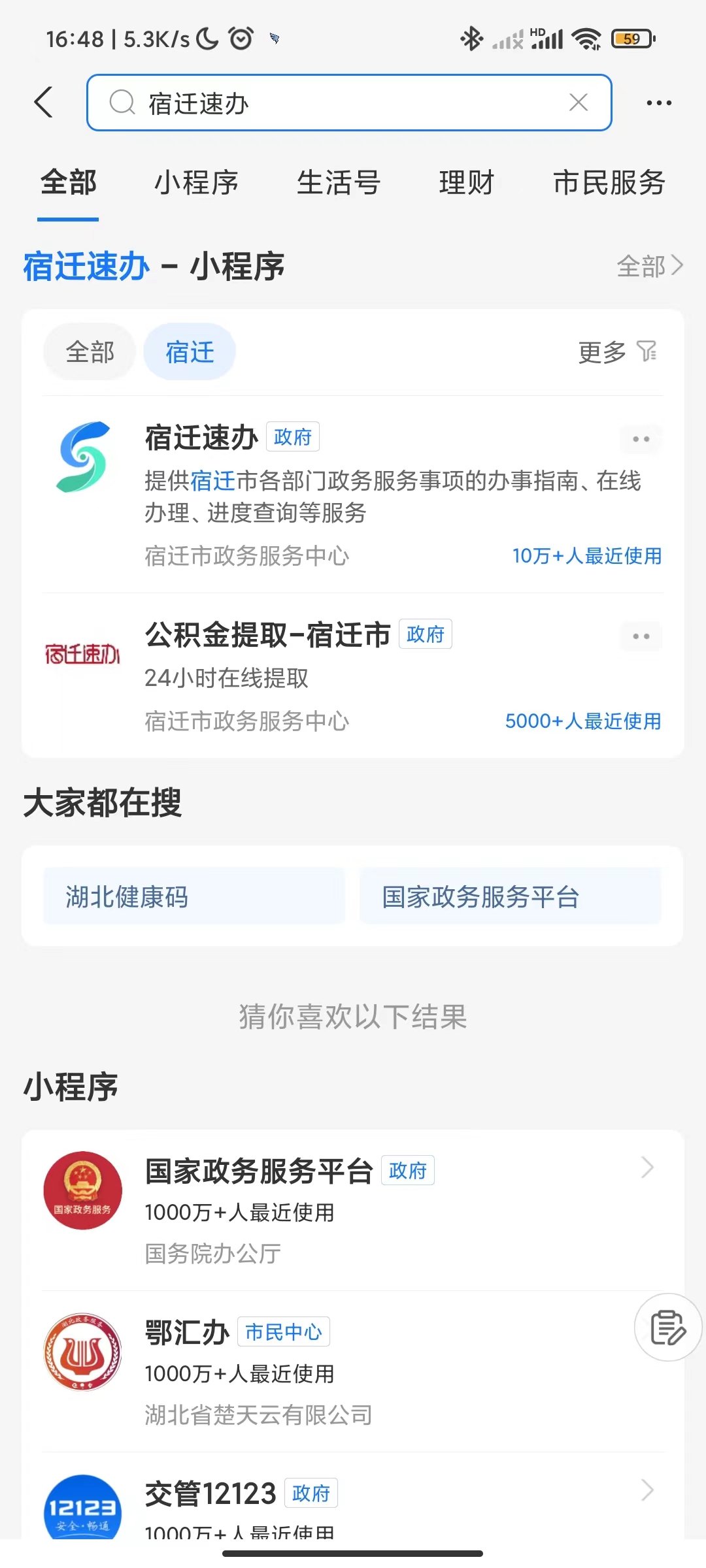Screen dimensions: 706x1568
Task: Open the floating feedback note button
Action: [668, 1328]
